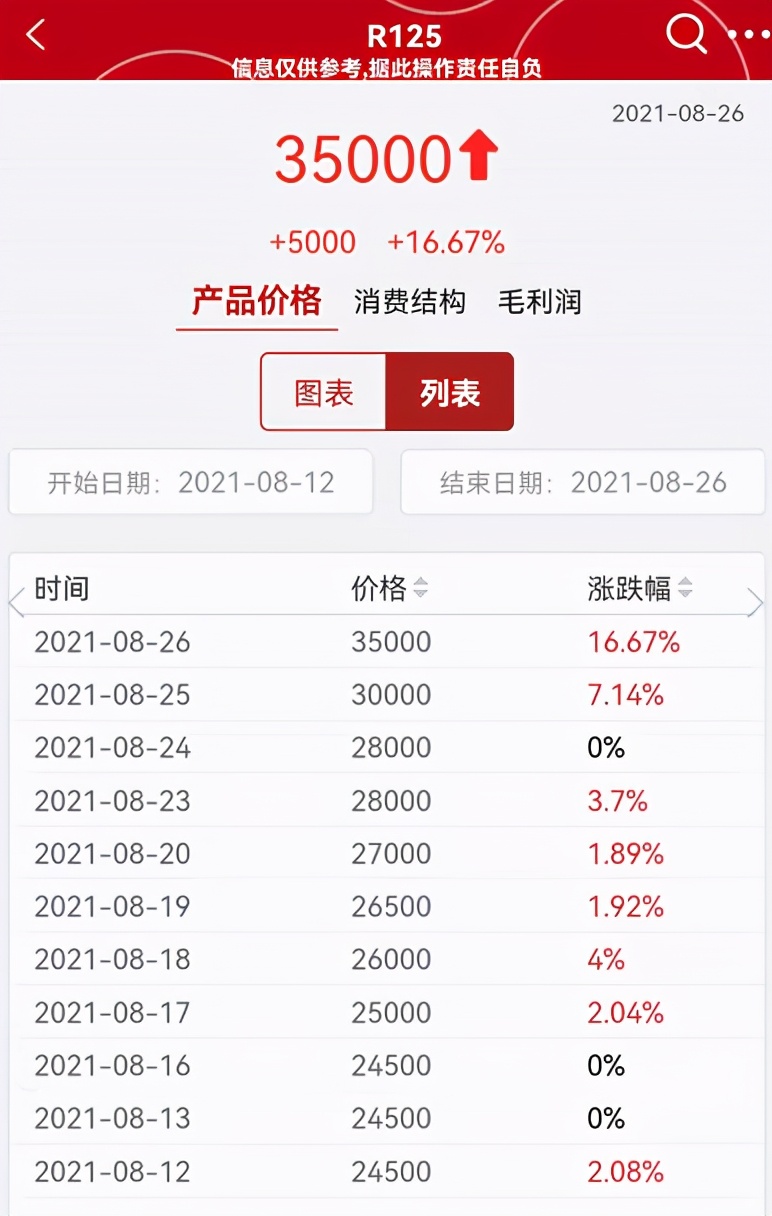The width and height of the screenshot is (772, 1216).
Task: Sort table by 涨跌幅 column
Action: pyautogui.click(x=640, y=589)
